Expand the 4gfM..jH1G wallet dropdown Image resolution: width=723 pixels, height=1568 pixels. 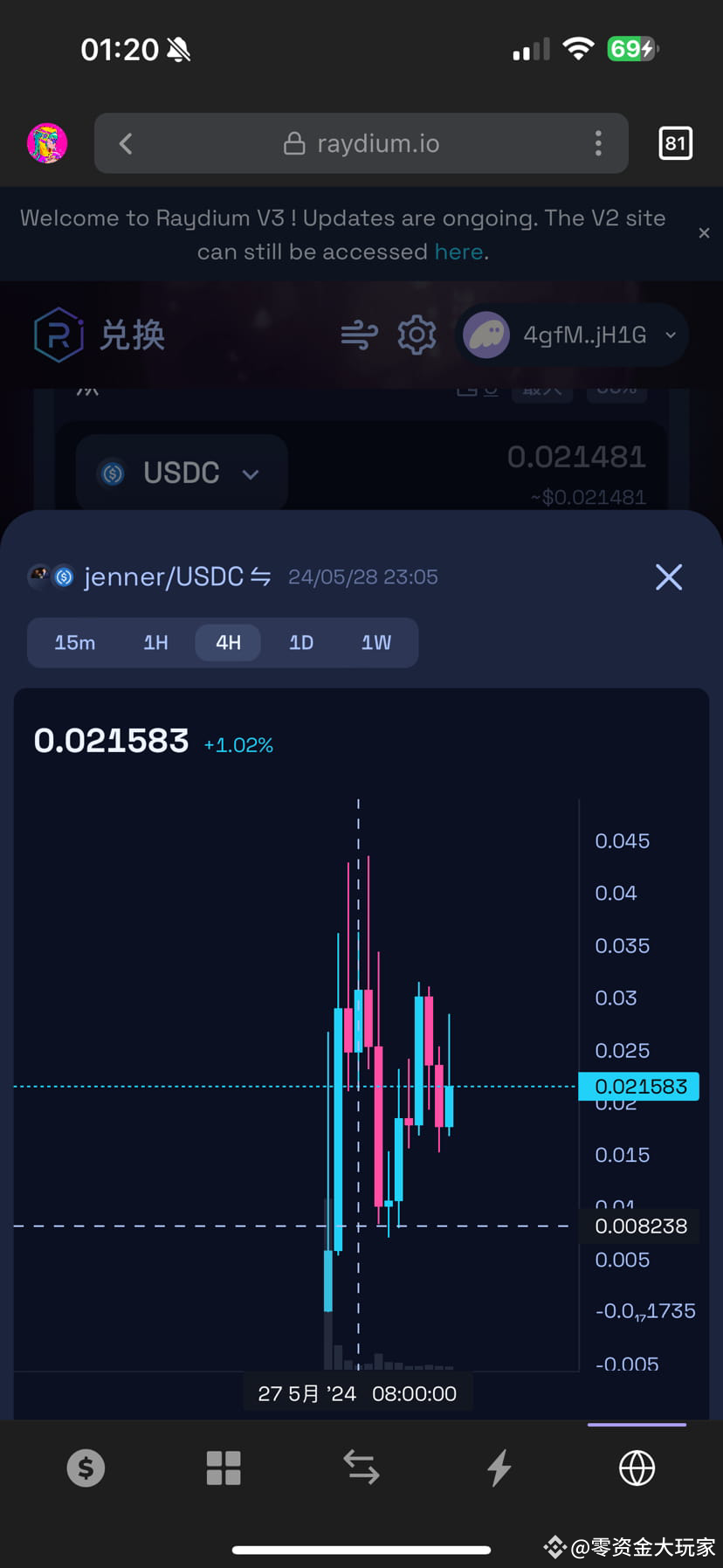point(572,335)
